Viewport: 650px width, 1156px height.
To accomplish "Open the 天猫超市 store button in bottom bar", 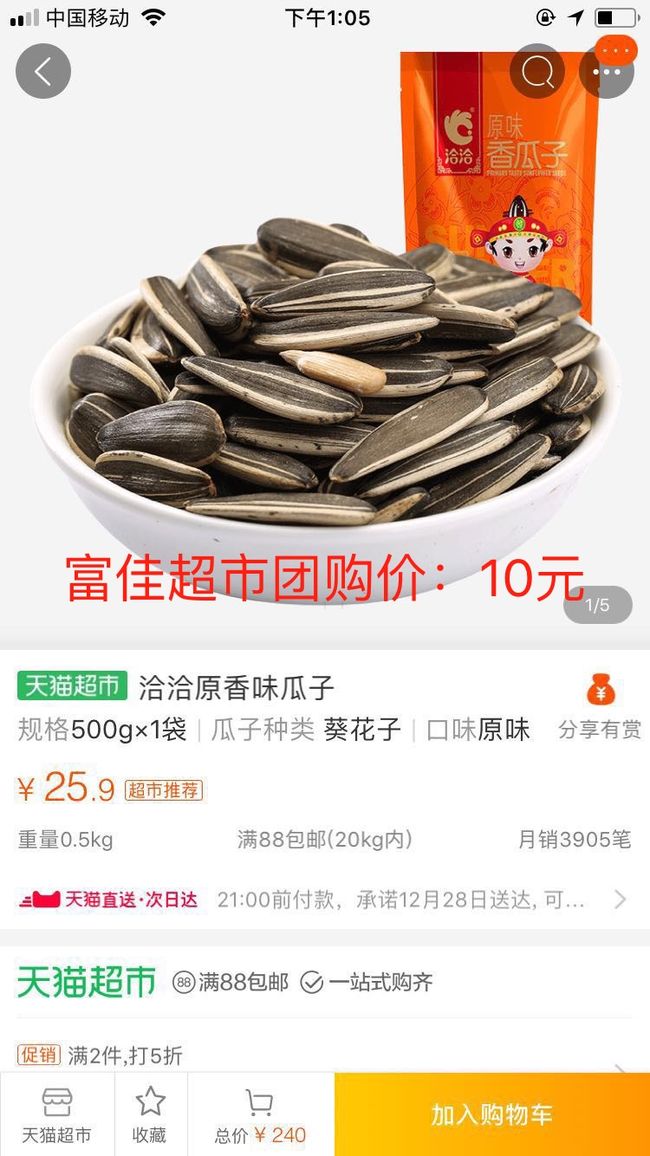I will (57, 1115).
